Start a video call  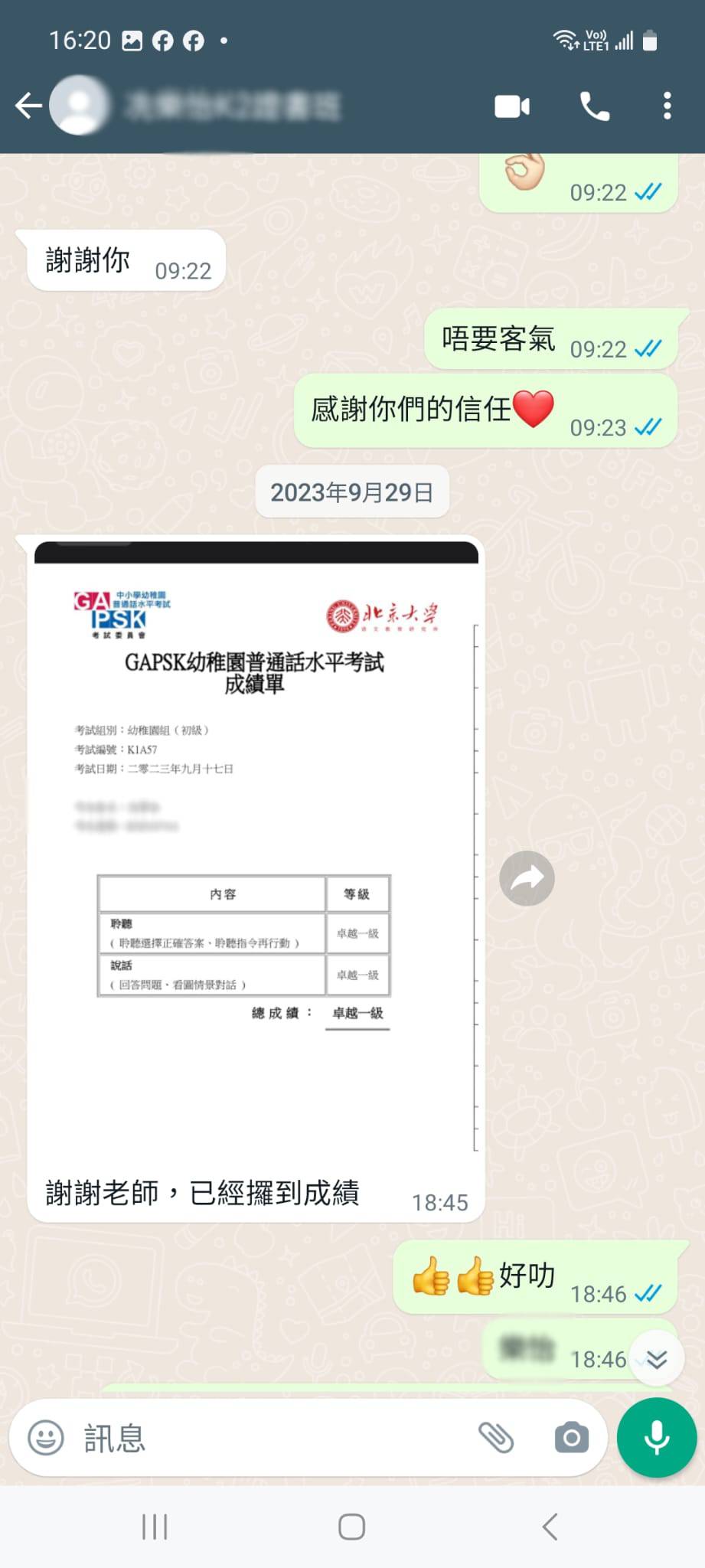coord(512,106)
